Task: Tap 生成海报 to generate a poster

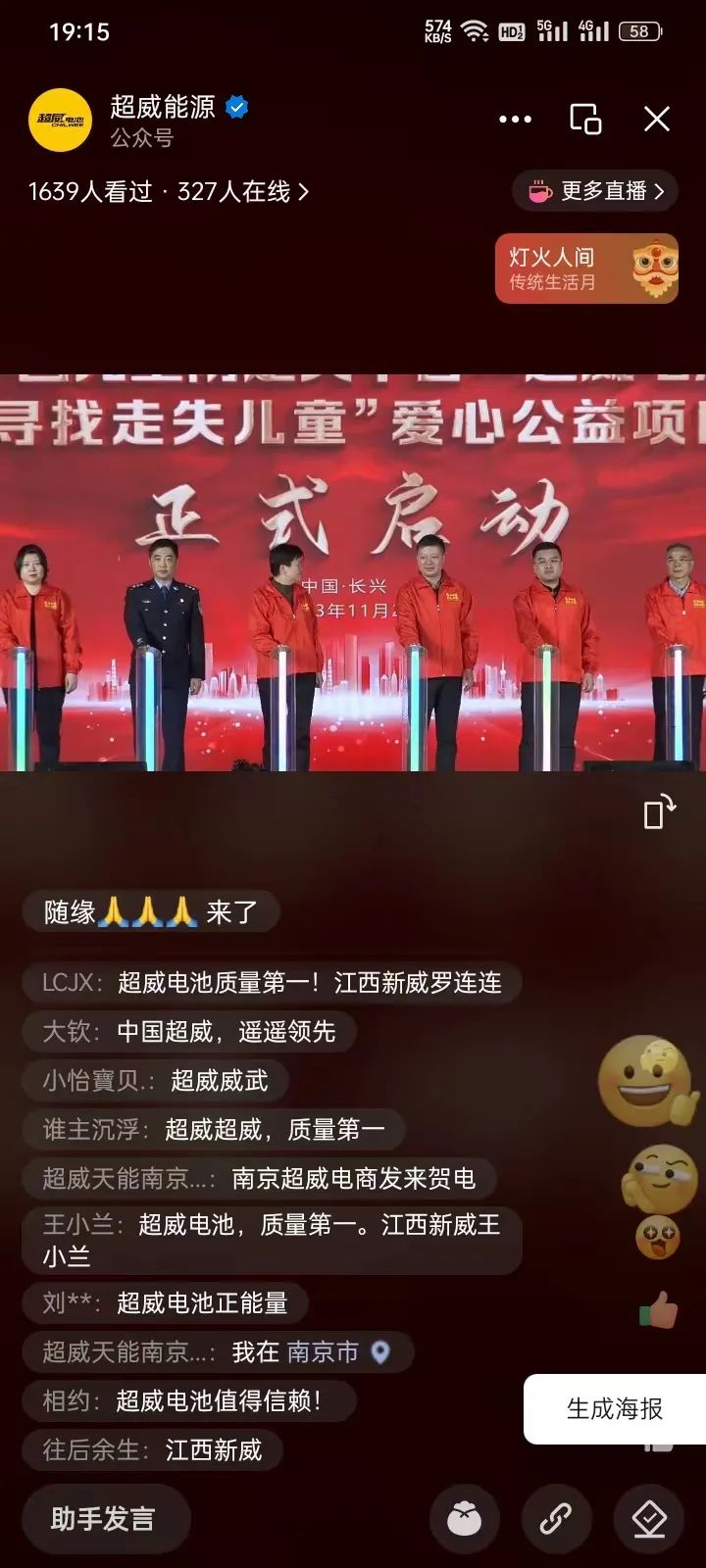Action: pyautogui.click(x=615, y=1408)
